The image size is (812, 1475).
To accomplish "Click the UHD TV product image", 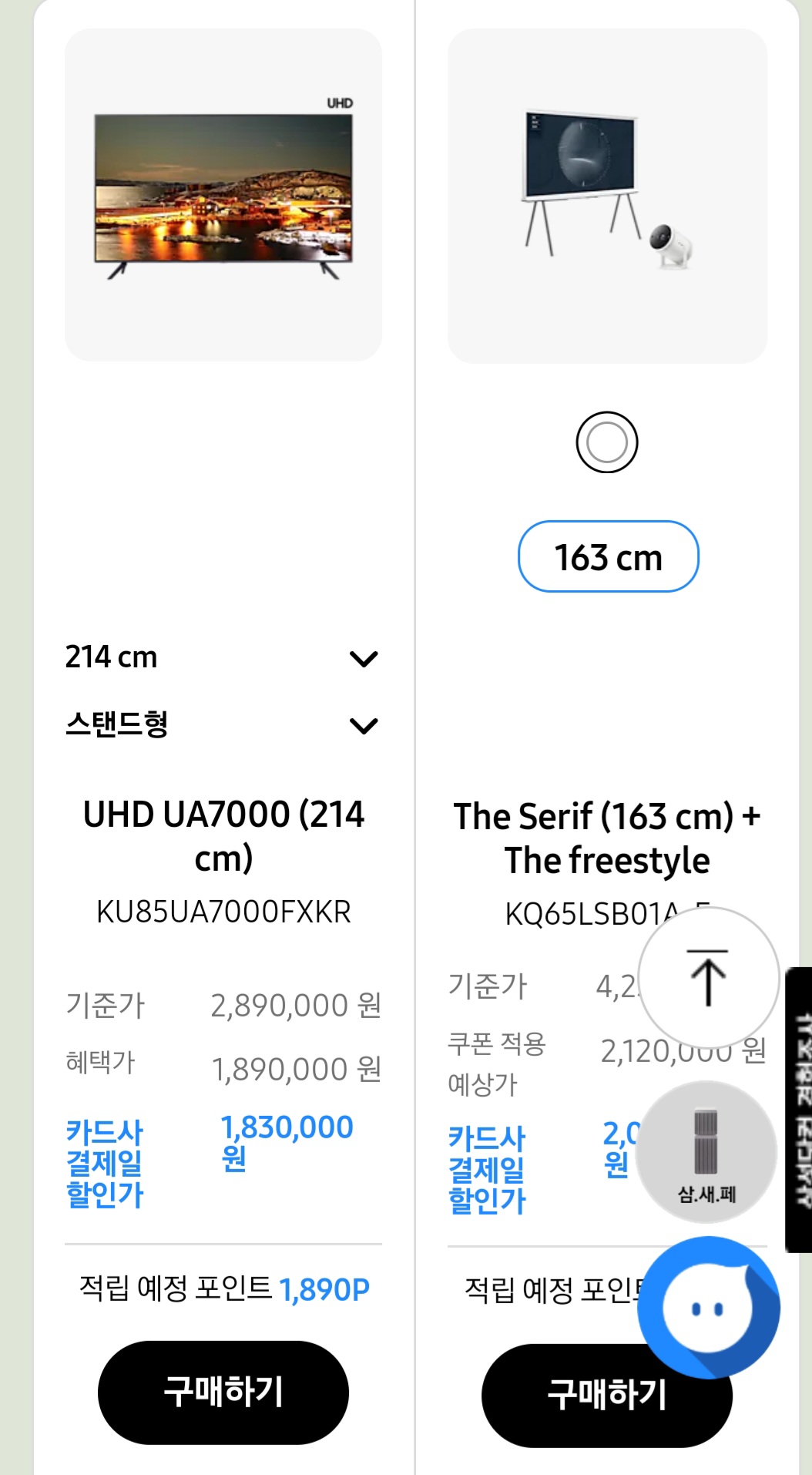I will click(223, 193).
